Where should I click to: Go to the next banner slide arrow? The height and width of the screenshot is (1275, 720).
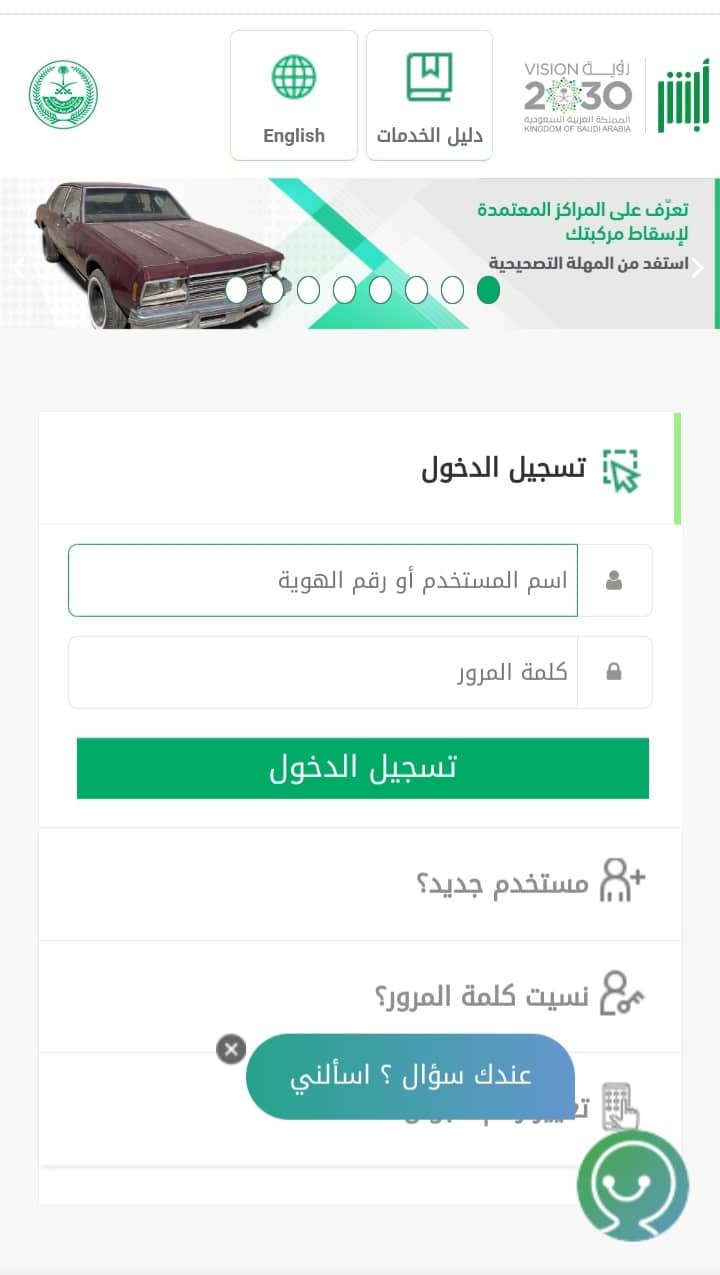pyautogui.click(x=698, y=268)
